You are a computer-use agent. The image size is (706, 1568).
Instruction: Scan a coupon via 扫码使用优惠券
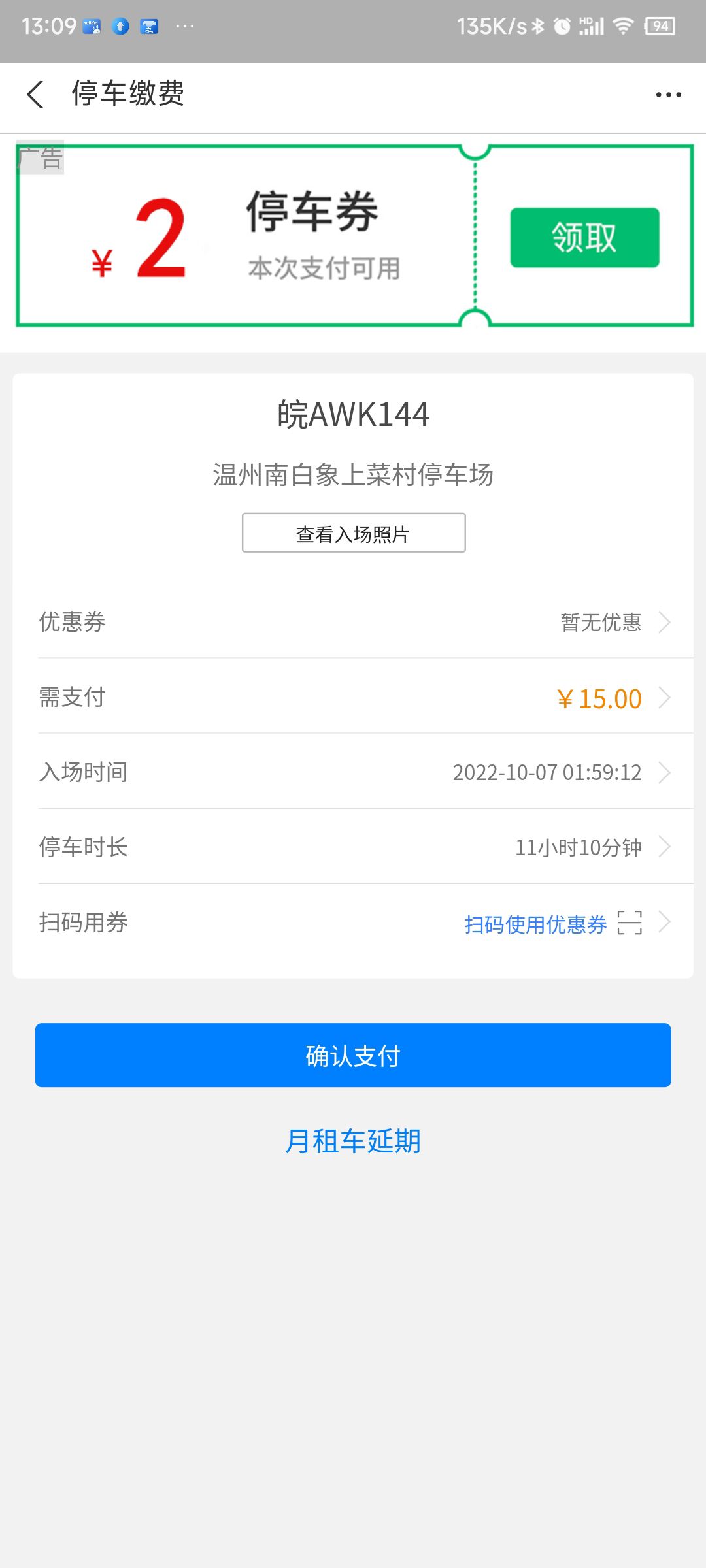pyautogui.click(x=551, y=923)
